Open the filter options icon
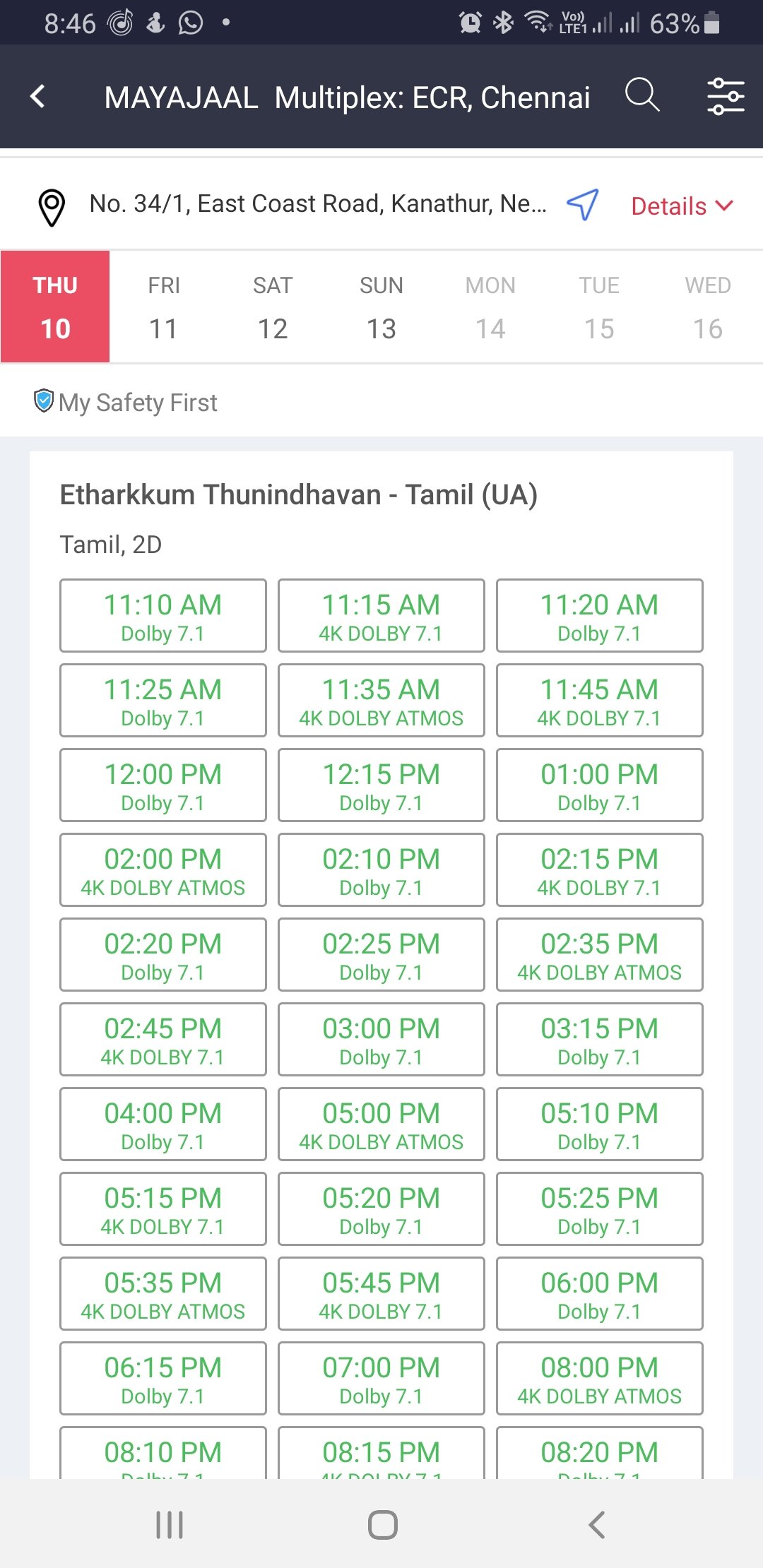 pos(726,96)
